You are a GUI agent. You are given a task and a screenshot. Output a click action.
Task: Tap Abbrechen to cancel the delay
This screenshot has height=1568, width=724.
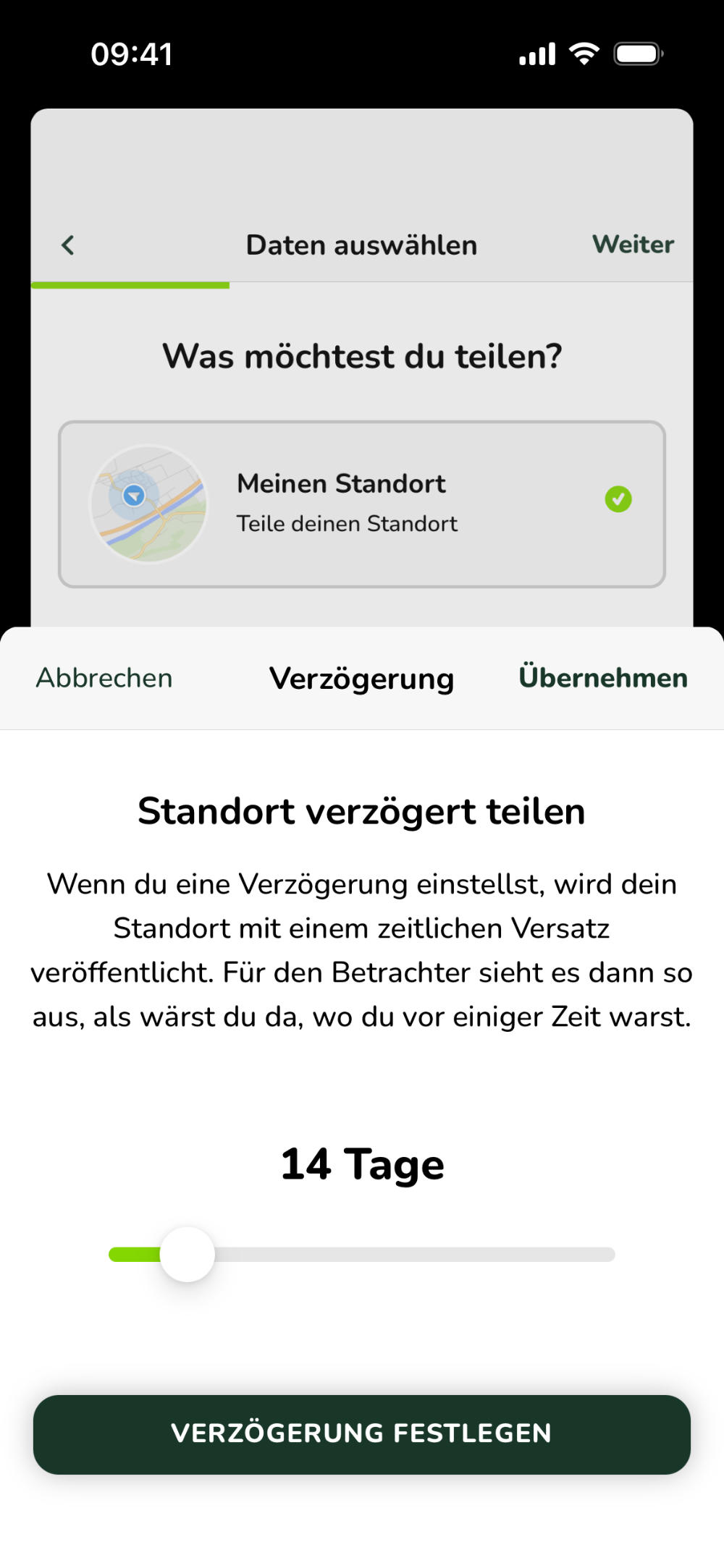104,678
